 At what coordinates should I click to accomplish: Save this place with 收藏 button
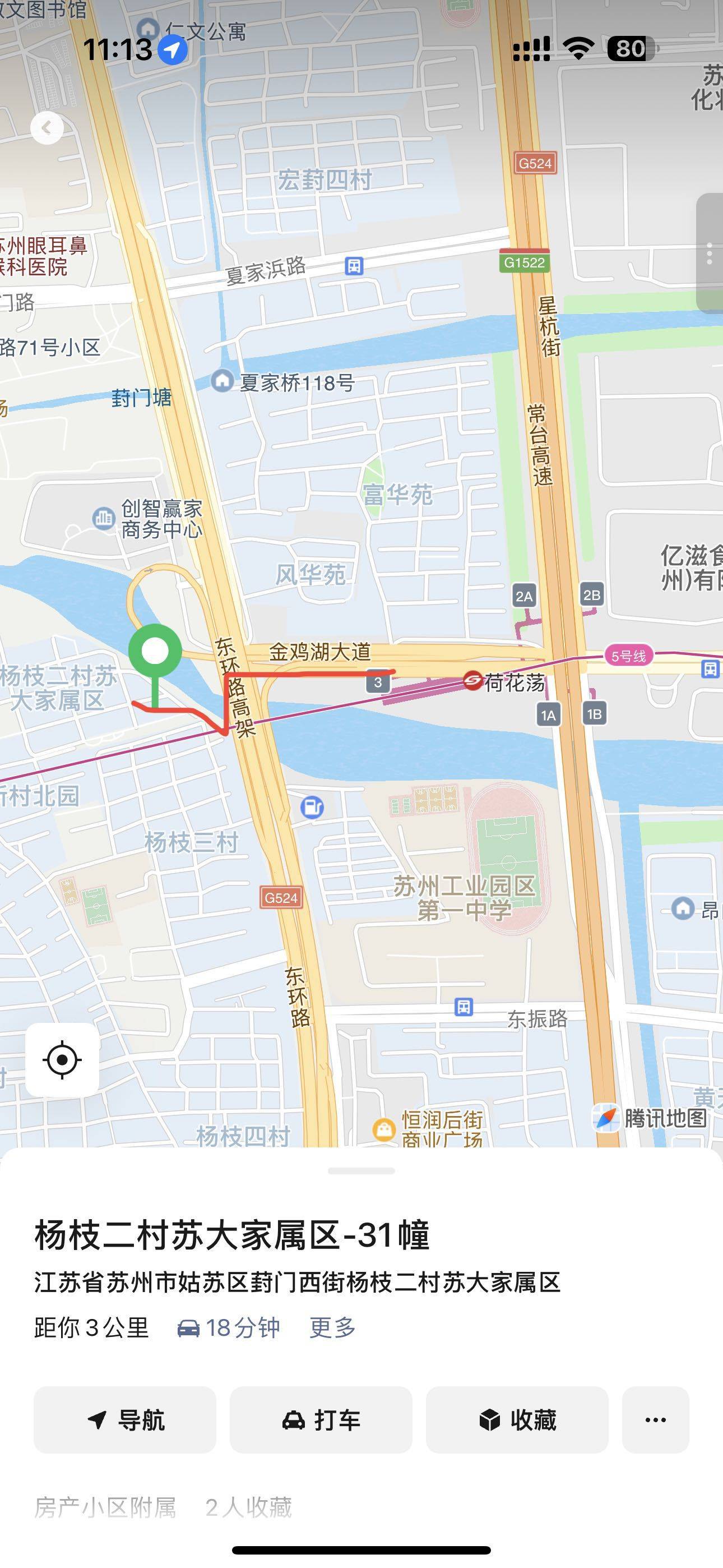point(517,1420)
